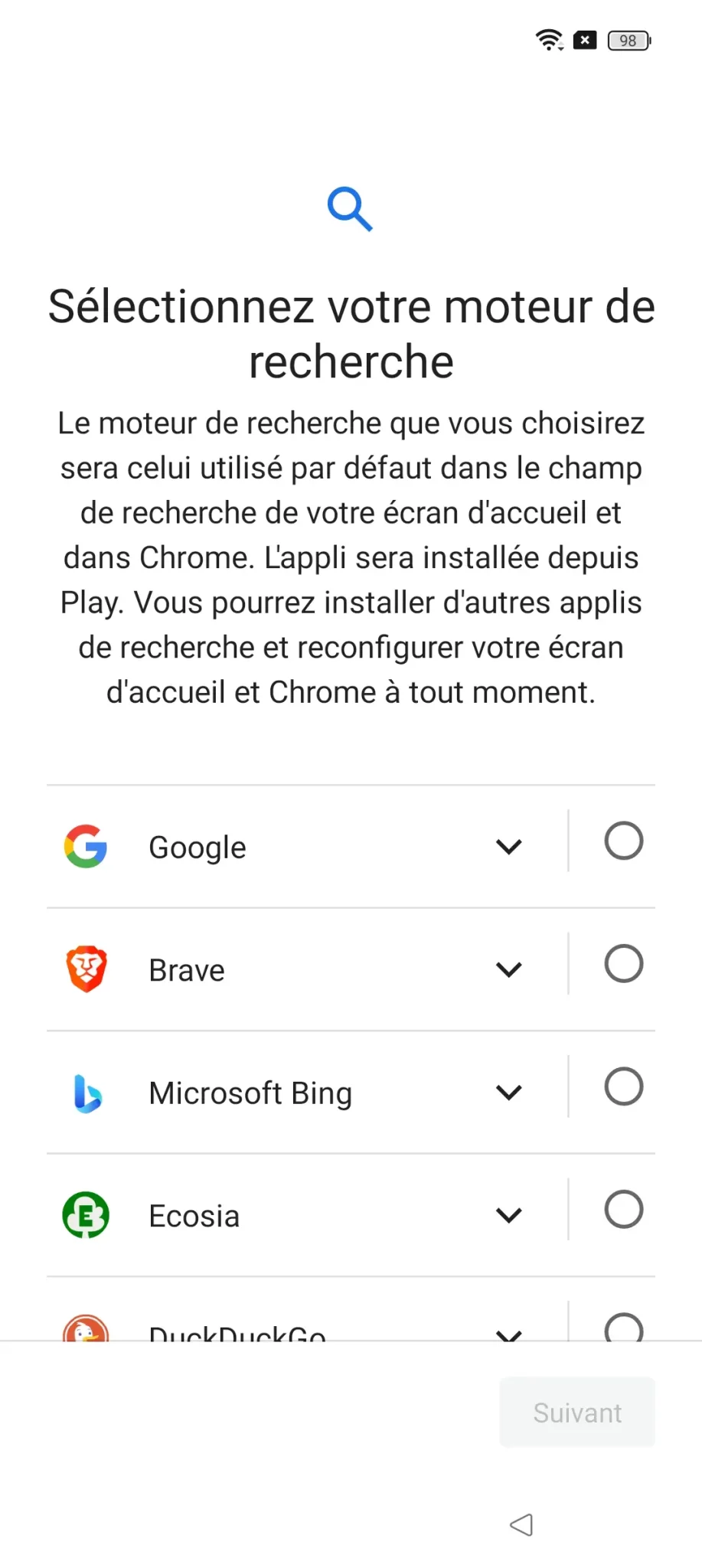Expand Google details chevron
702x1568 pixels.
point(508,847)
